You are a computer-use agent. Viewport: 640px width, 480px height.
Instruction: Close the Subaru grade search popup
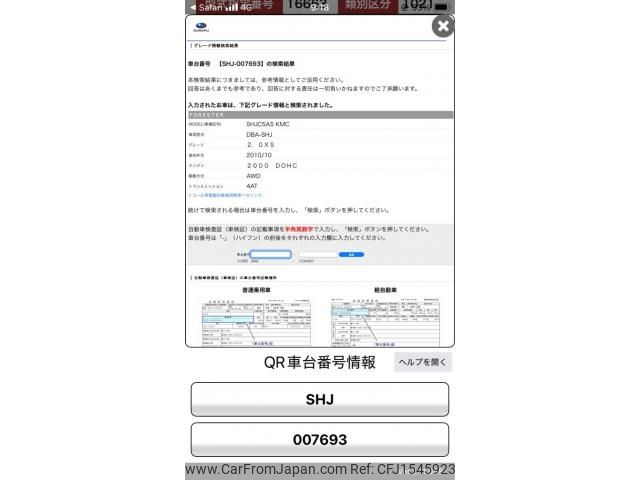[x=443, y=27]
